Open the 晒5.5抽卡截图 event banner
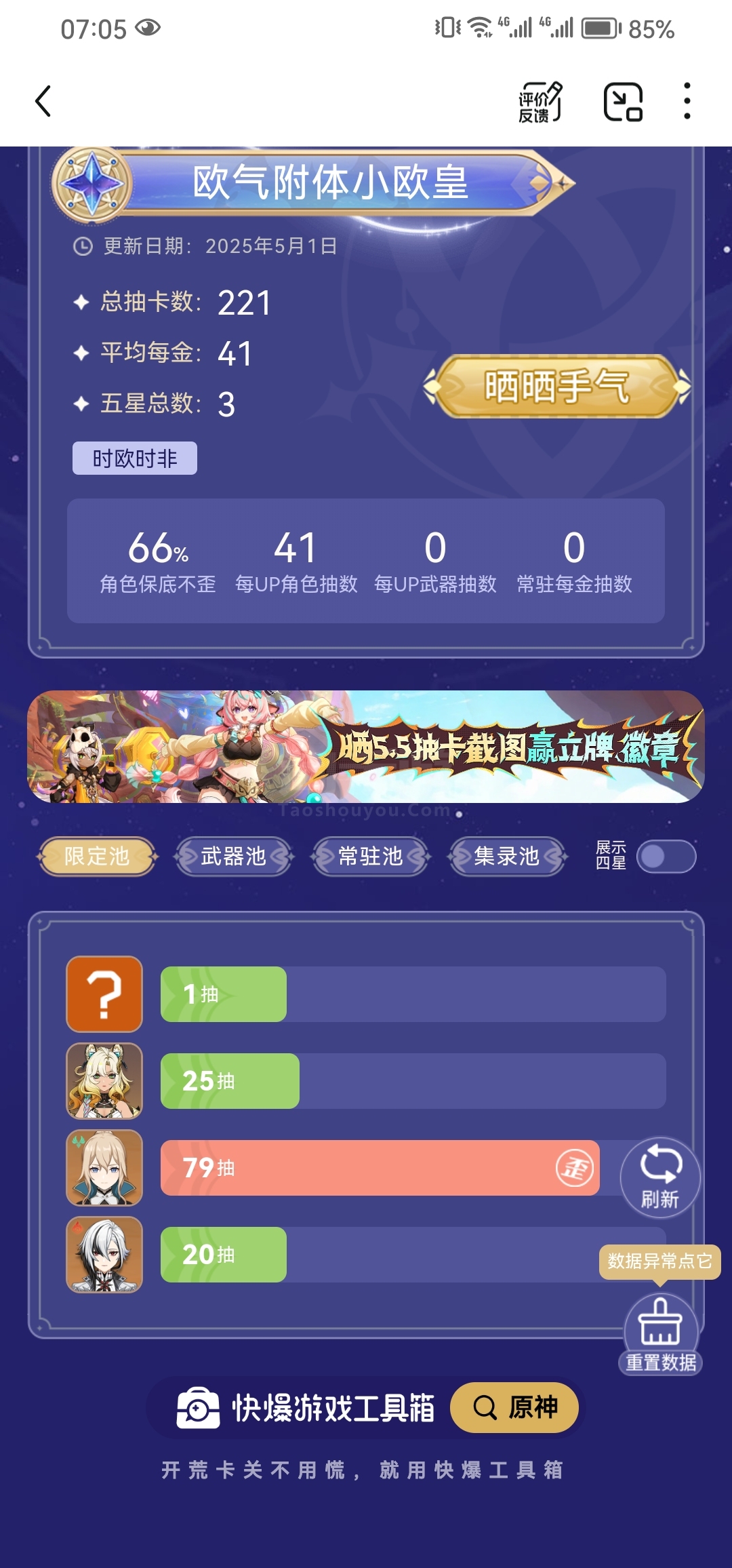The height and width of the screenshot is (1568, 732). [366, 747]
